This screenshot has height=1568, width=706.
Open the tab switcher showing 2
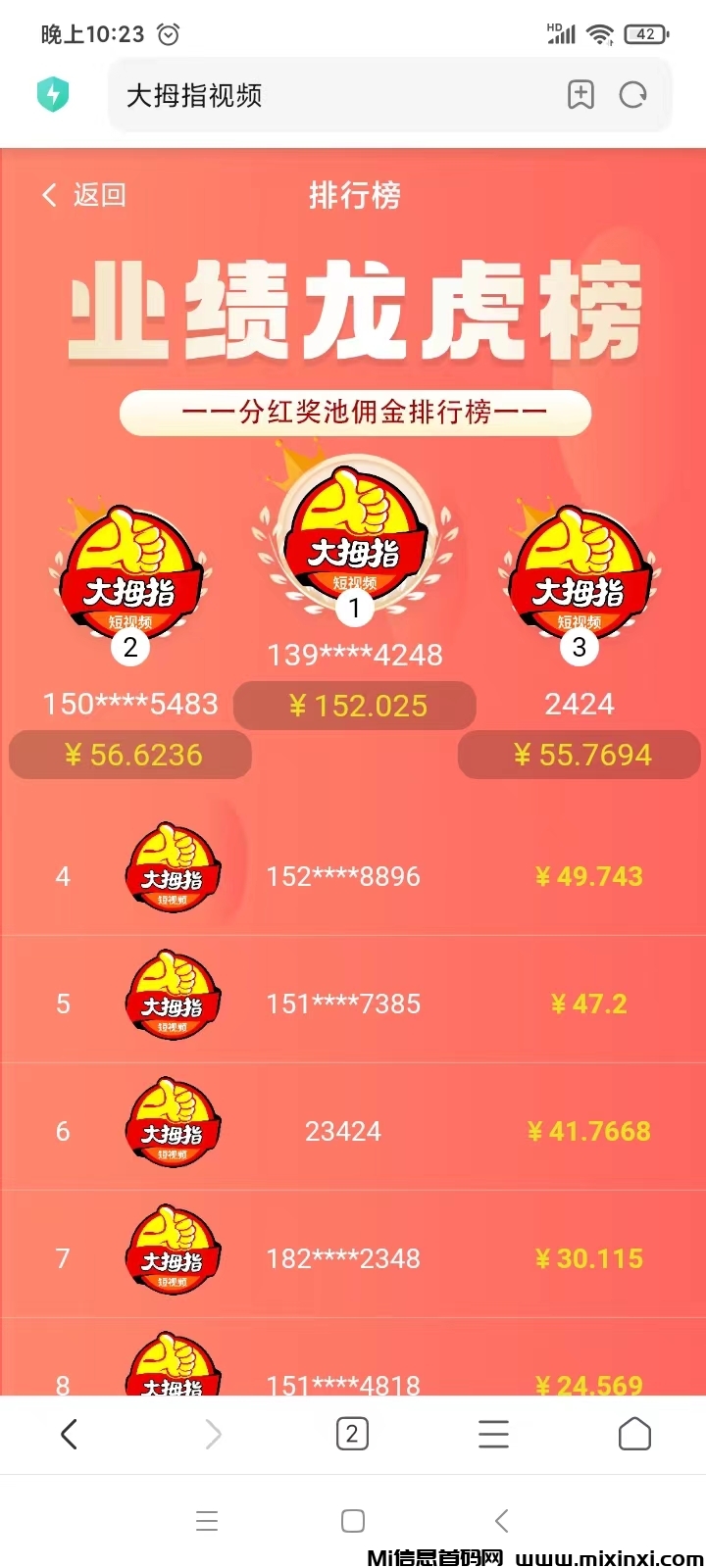[x=352, y=1434]
